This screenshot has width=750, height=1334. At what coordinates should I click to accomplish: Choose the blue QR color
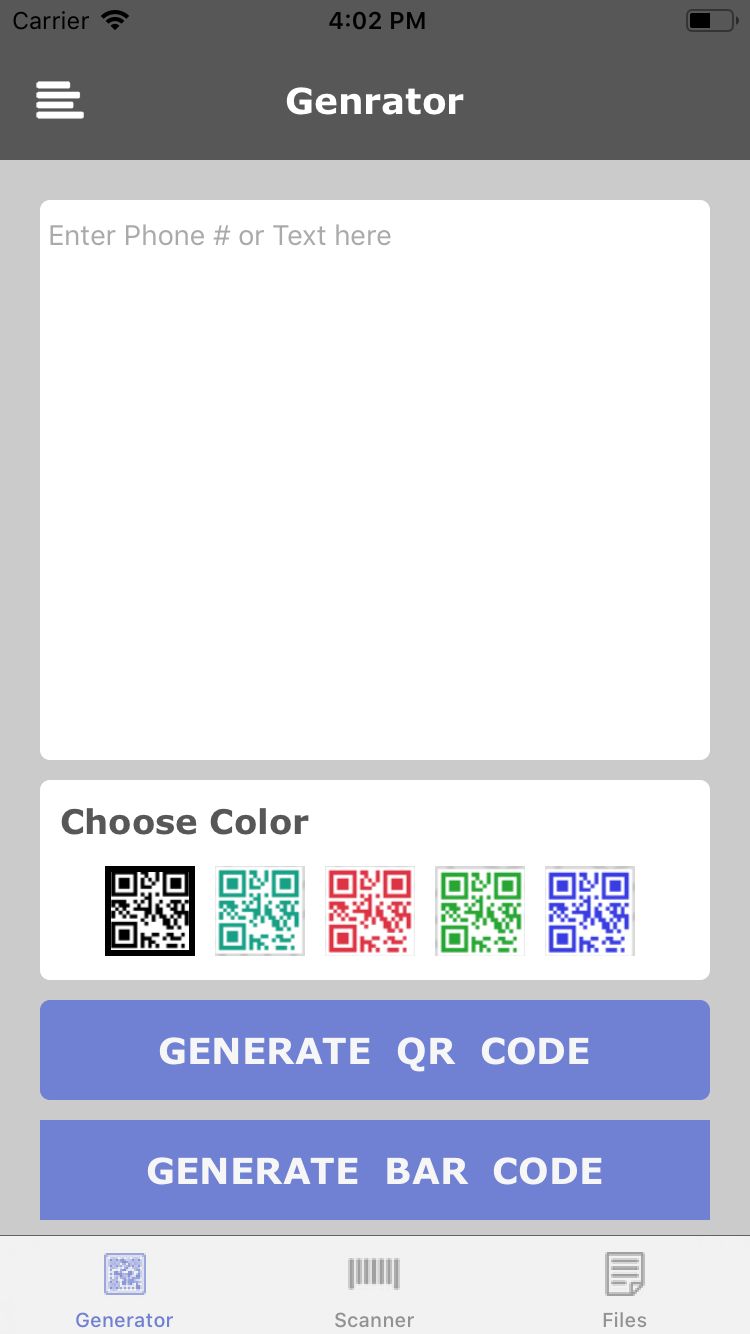590,911
